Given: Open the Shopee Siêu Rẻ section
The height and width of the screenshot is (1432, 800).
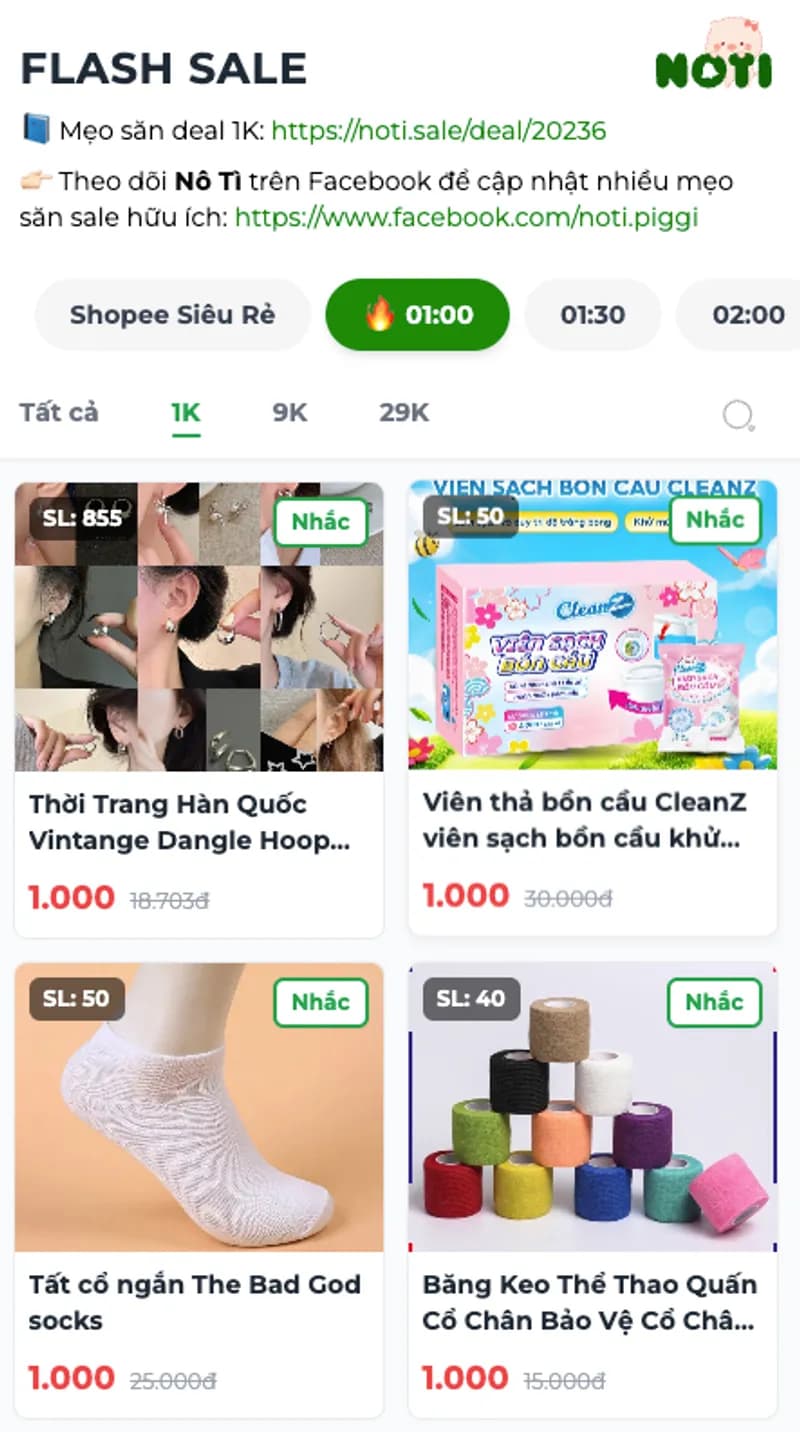Looking at the screenshot, I should click(x=170, y=314).
